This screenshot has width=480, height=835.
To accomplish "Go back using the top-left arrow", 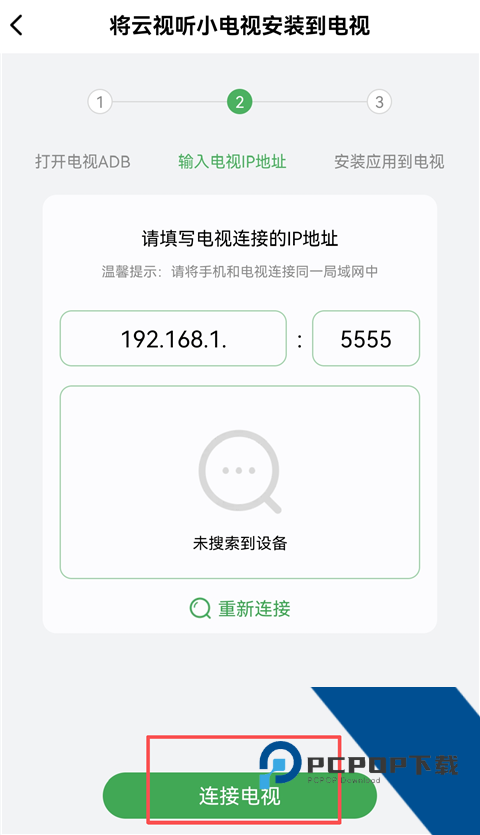I will (x=17, y=25).
